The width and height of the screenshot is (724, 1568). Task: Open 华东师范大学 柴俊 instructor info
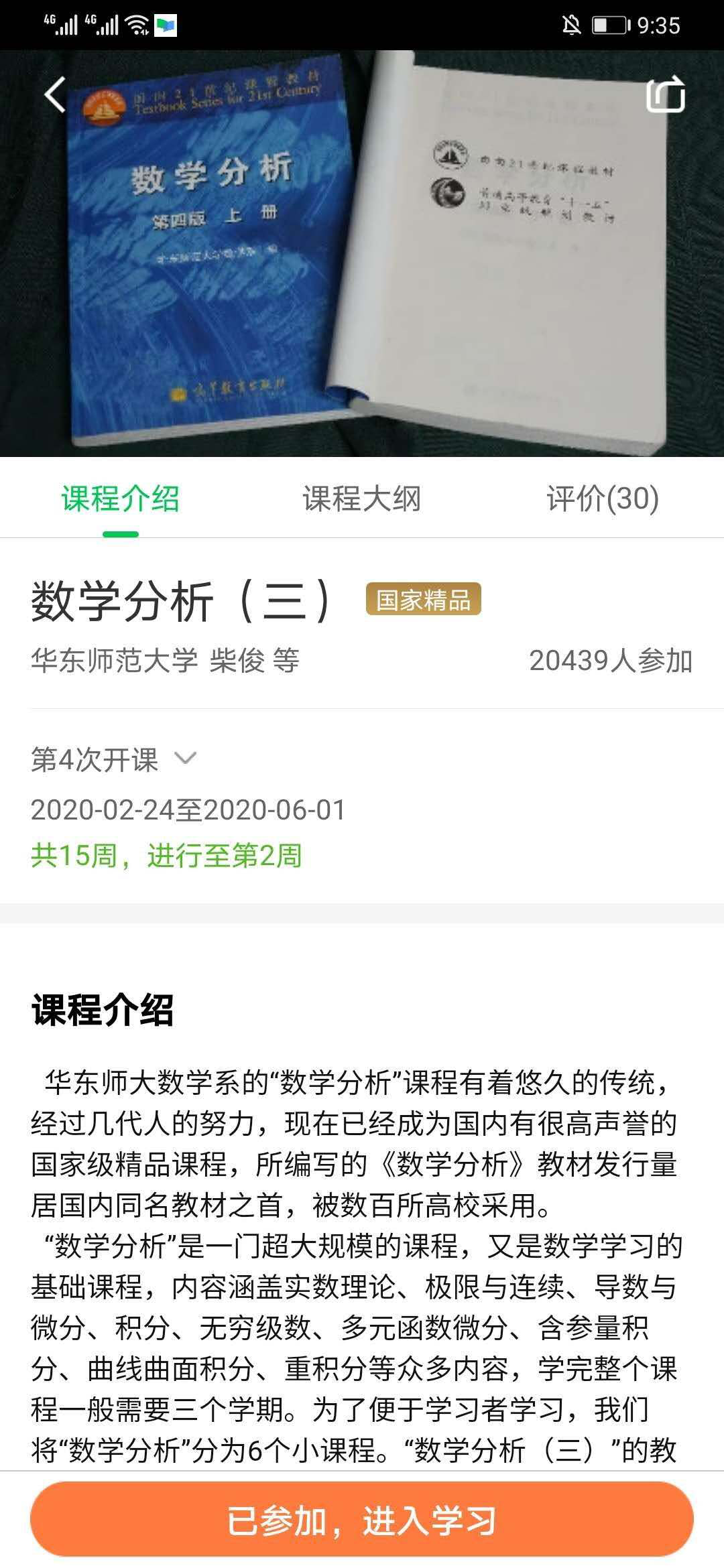tap(165, 661)
